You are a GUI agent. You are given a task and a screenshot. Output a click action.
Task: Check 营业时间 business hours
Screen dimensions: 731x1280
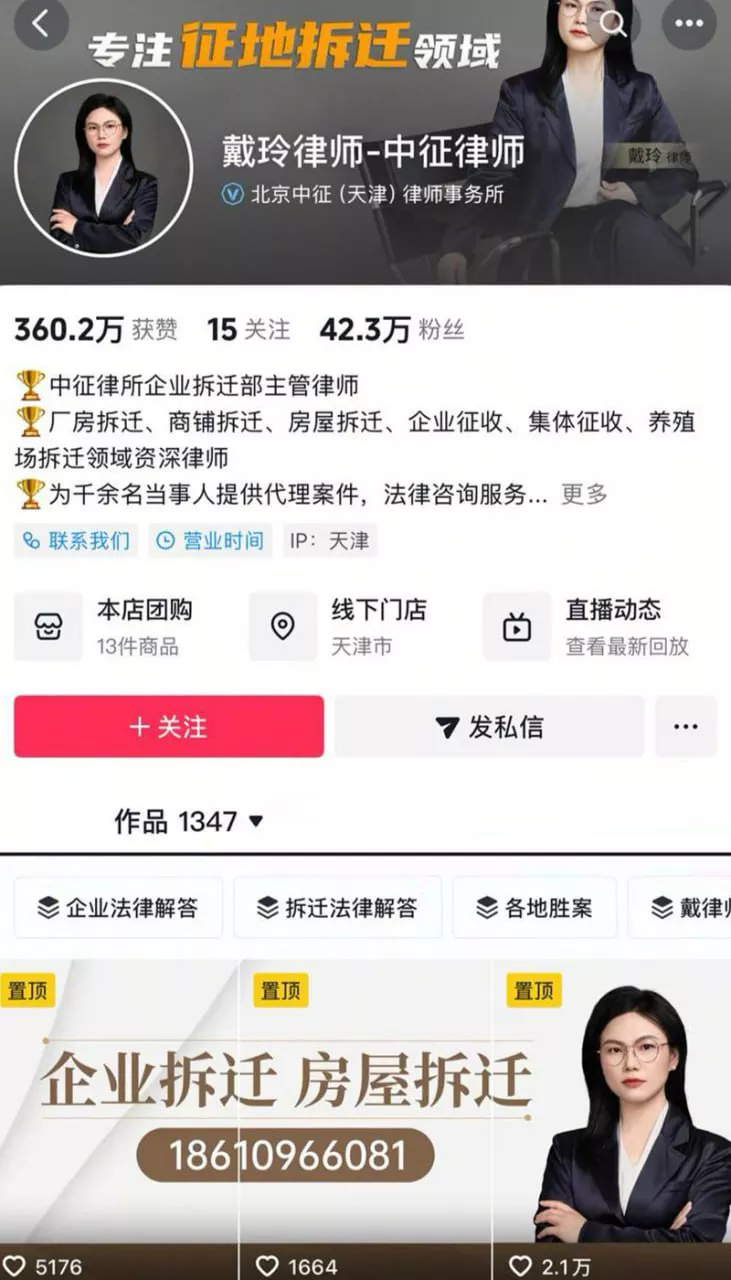click(x=211, y=541)
